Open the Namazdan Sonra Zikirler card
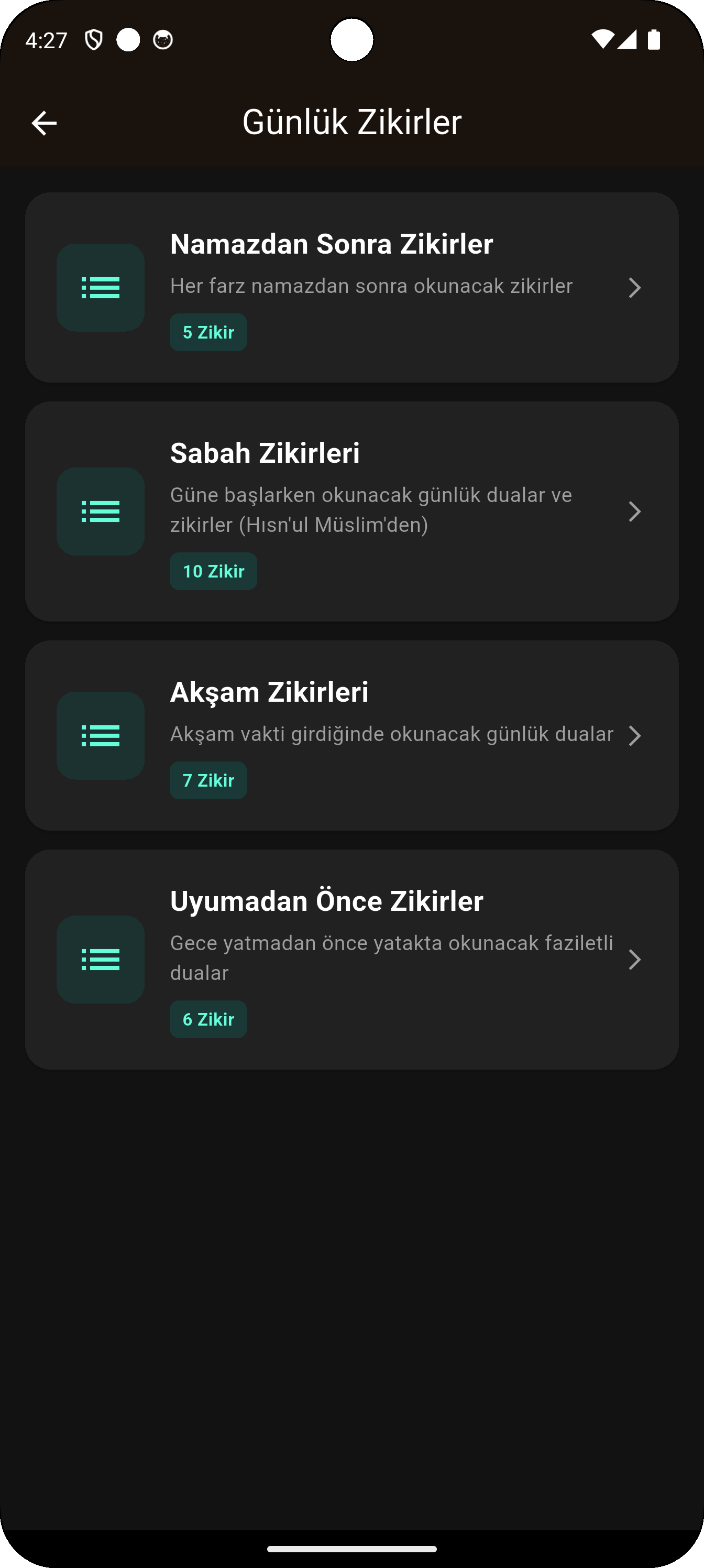 (351, 288)
